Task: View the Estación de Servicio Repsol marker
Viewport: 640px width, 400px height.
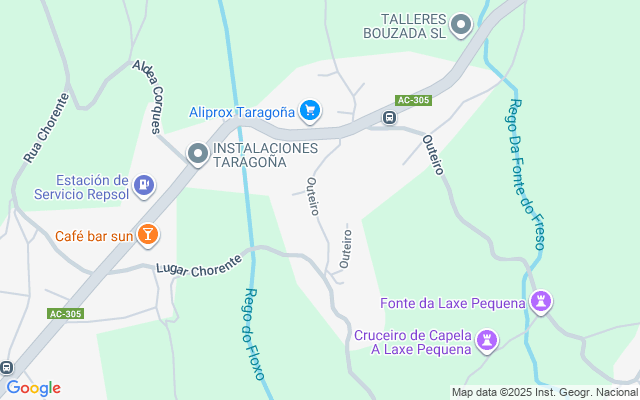Action: [x=146, y=185]
